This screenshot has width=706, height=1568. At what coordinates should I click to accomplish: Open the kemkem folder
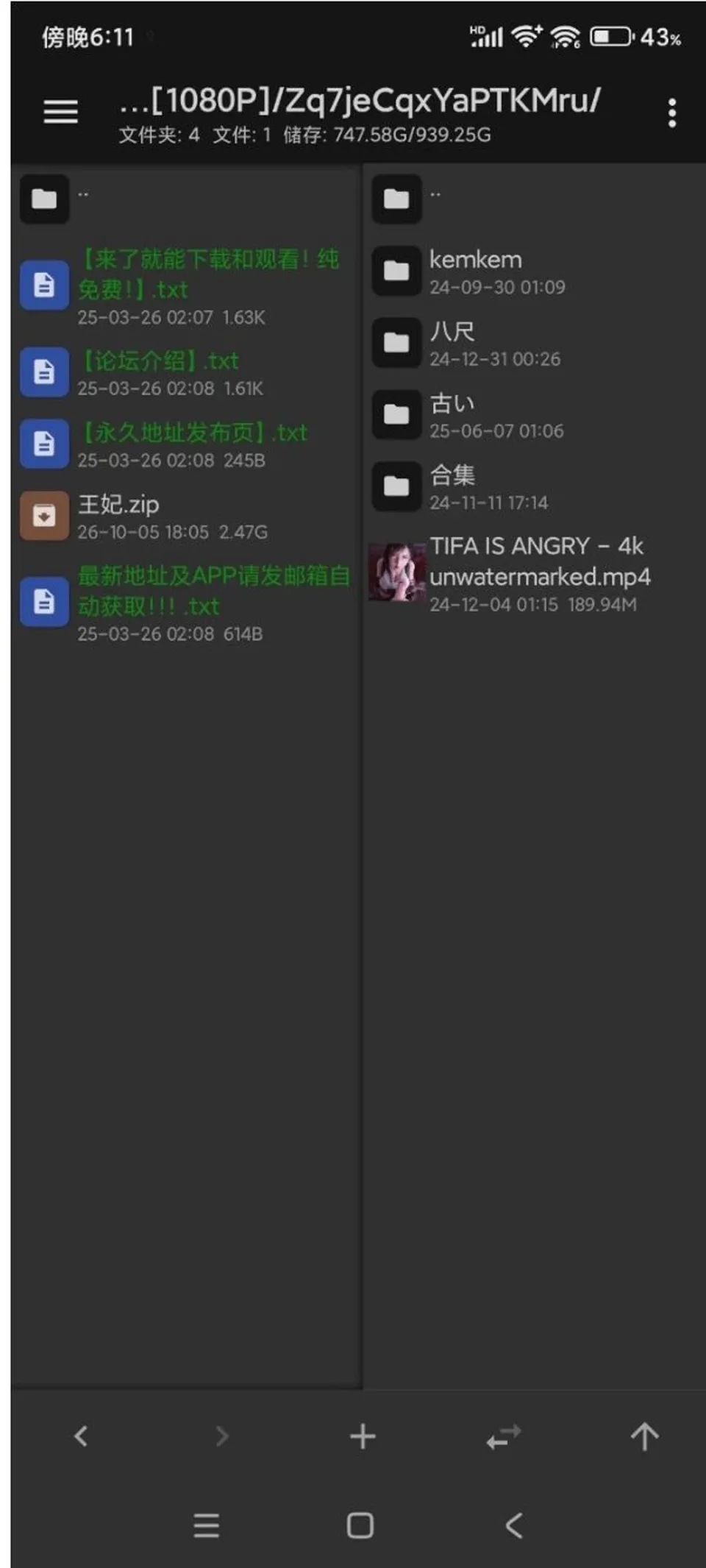tap(535, 272)
